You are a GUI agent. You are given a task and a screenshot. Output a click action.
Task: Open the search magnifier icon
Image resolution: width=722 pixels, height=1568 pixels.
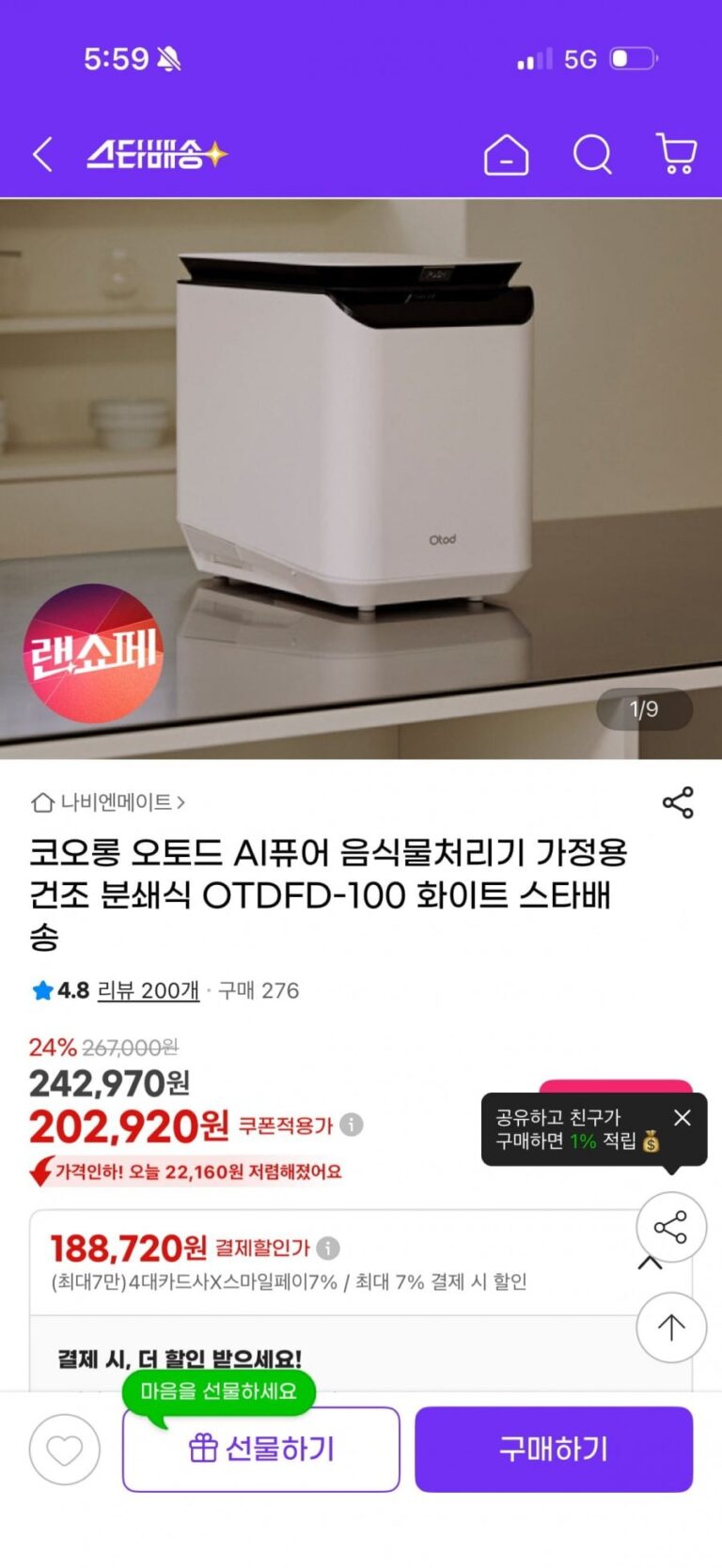[x=592, y=154]
